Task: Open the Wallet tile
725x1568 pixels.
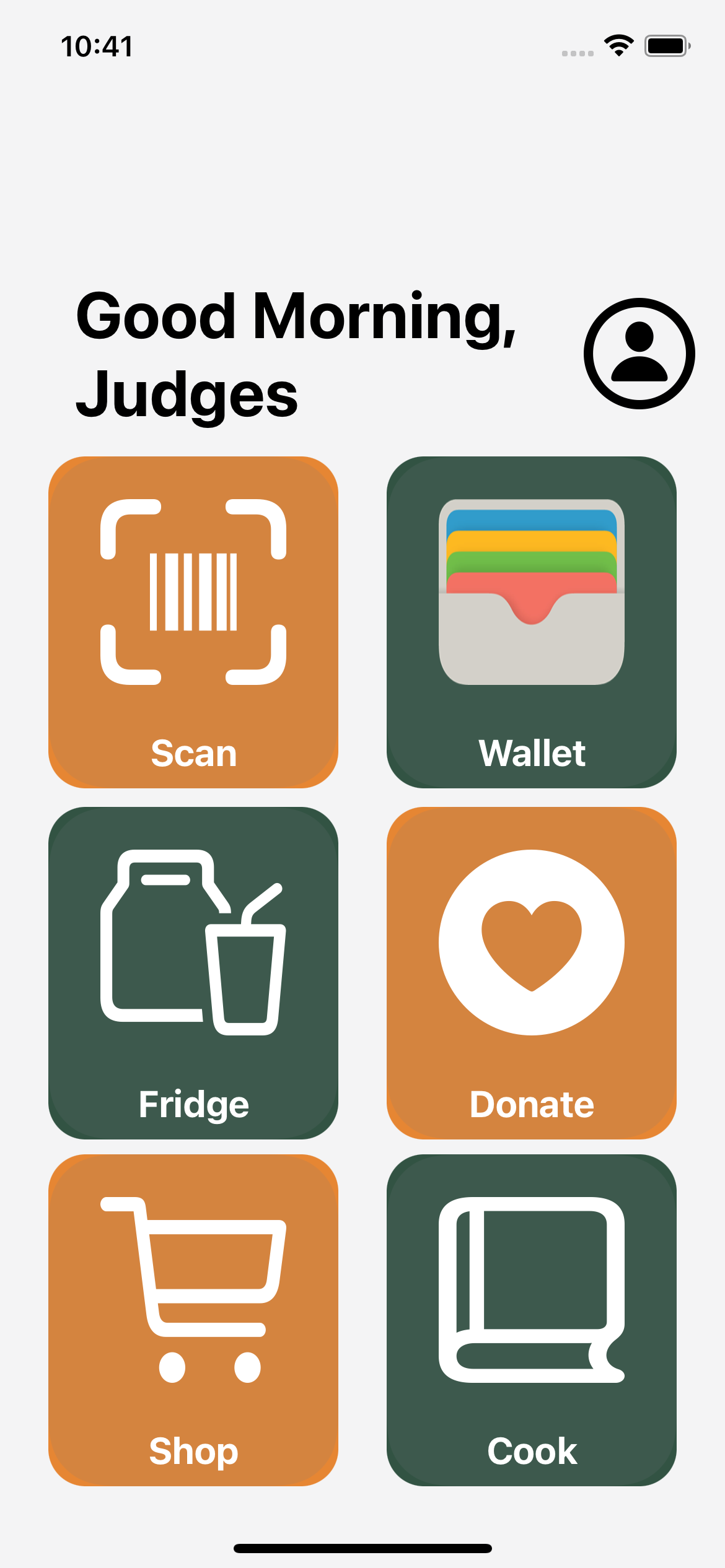Action: point(532,622)
